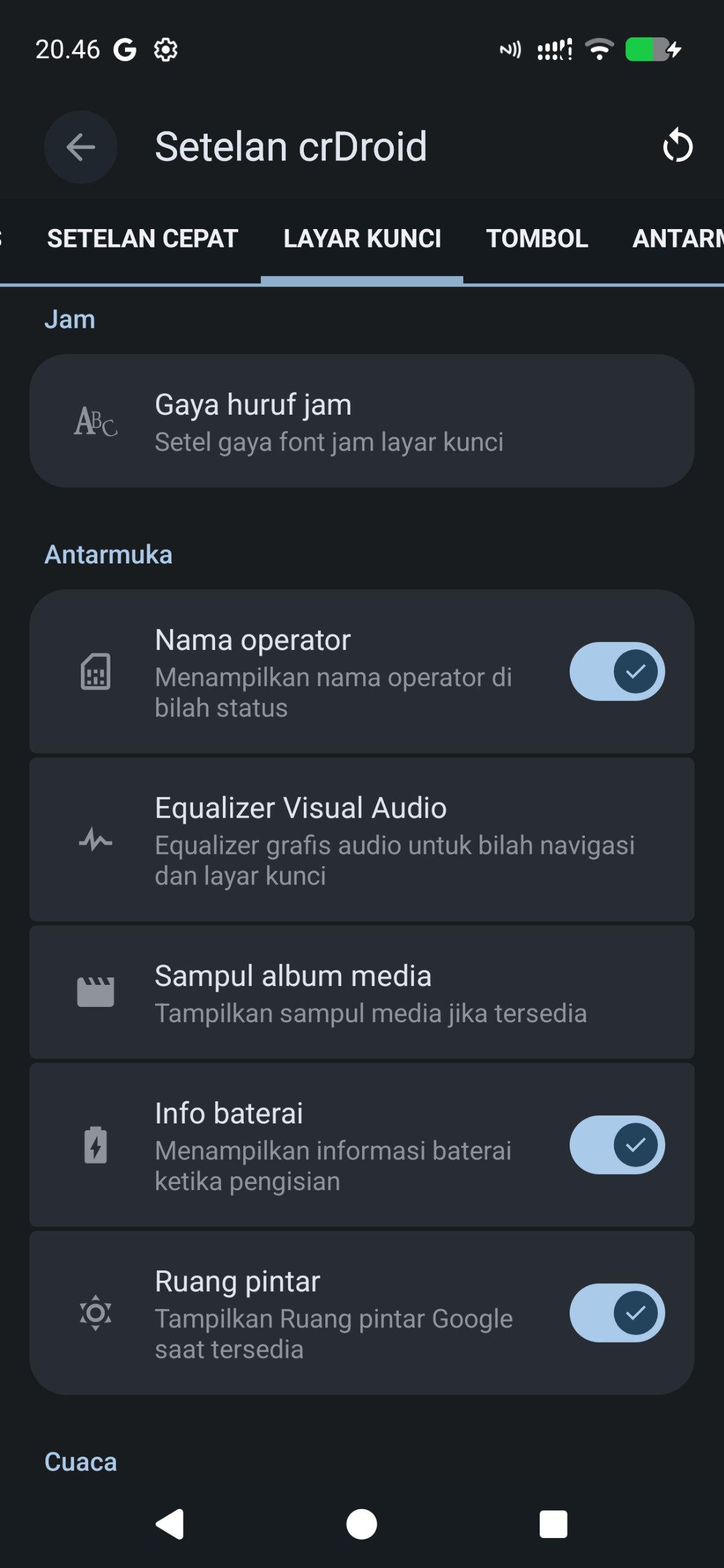Image resolution: width=724 pixels, height=1568 pixels.
Task: Tap the system home button
Action: 361,1524
